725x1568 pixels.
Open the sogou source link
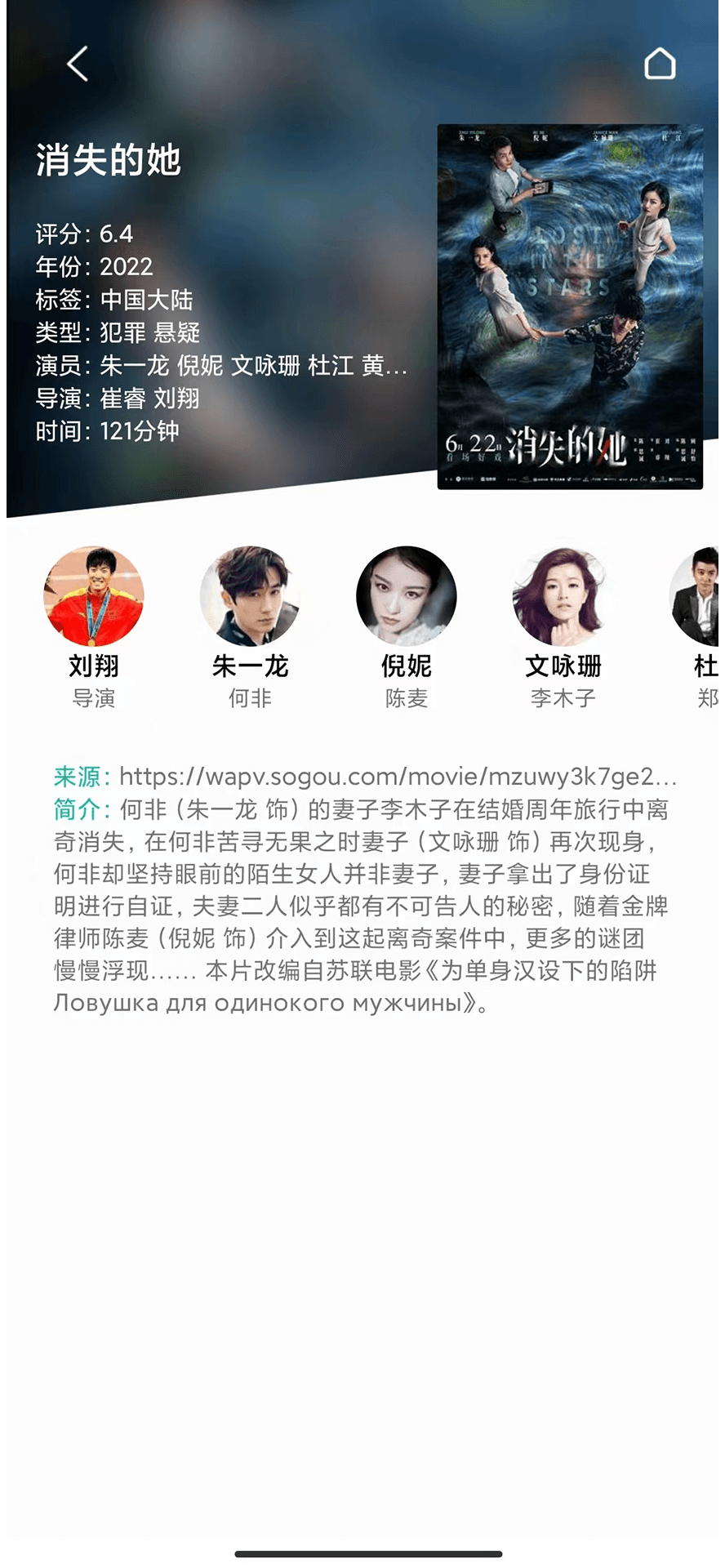[x=398, y=776]
